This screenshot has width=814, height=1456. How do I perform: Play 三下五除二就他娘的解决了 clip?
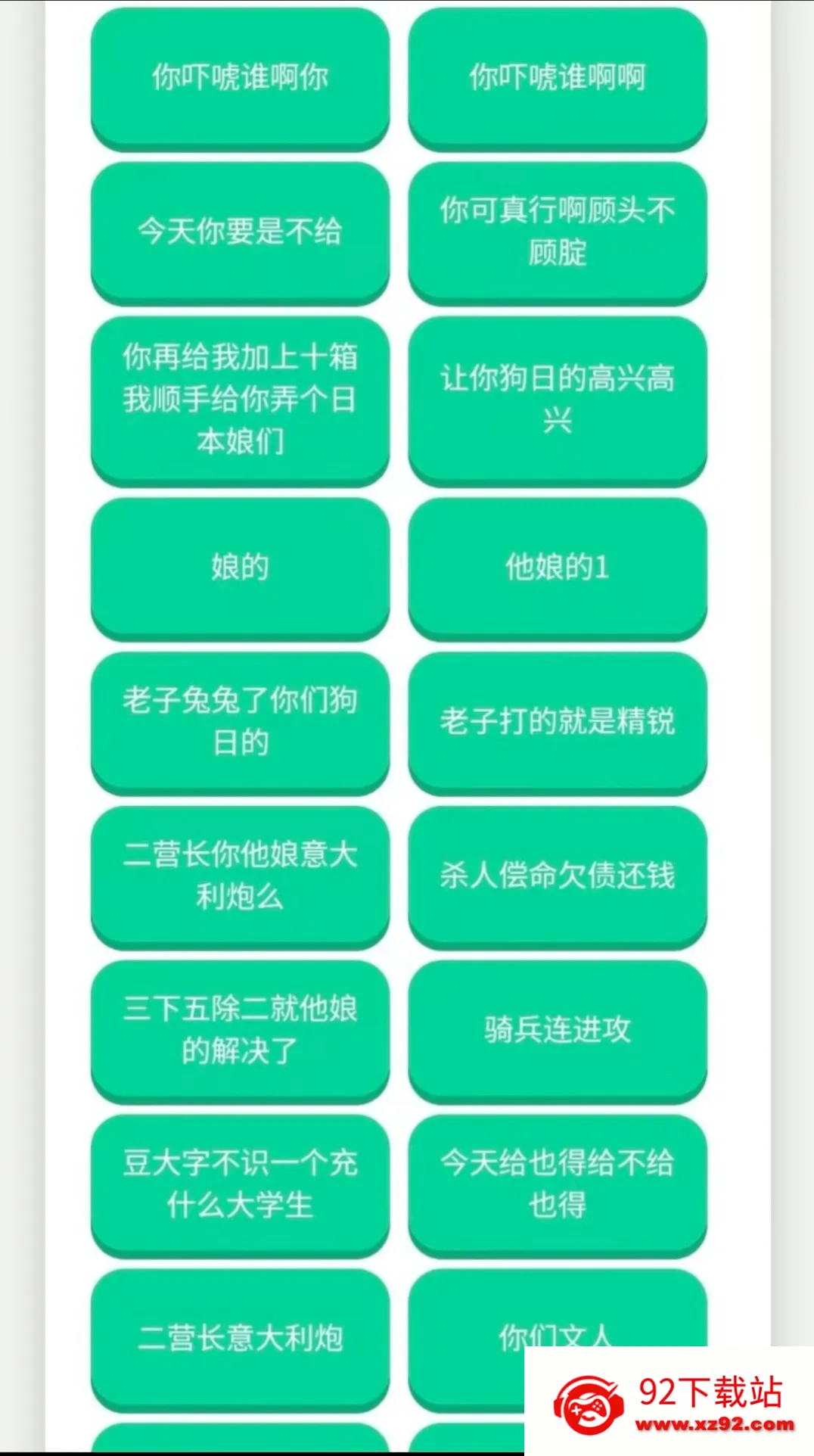point(240,1030)
